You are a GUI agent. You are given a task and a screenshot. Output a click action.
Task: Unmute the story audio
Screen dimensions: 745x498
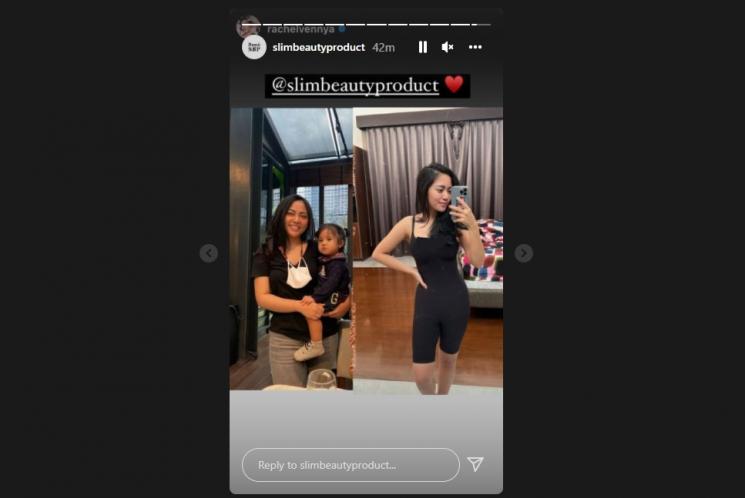click(x=448, y=47)
